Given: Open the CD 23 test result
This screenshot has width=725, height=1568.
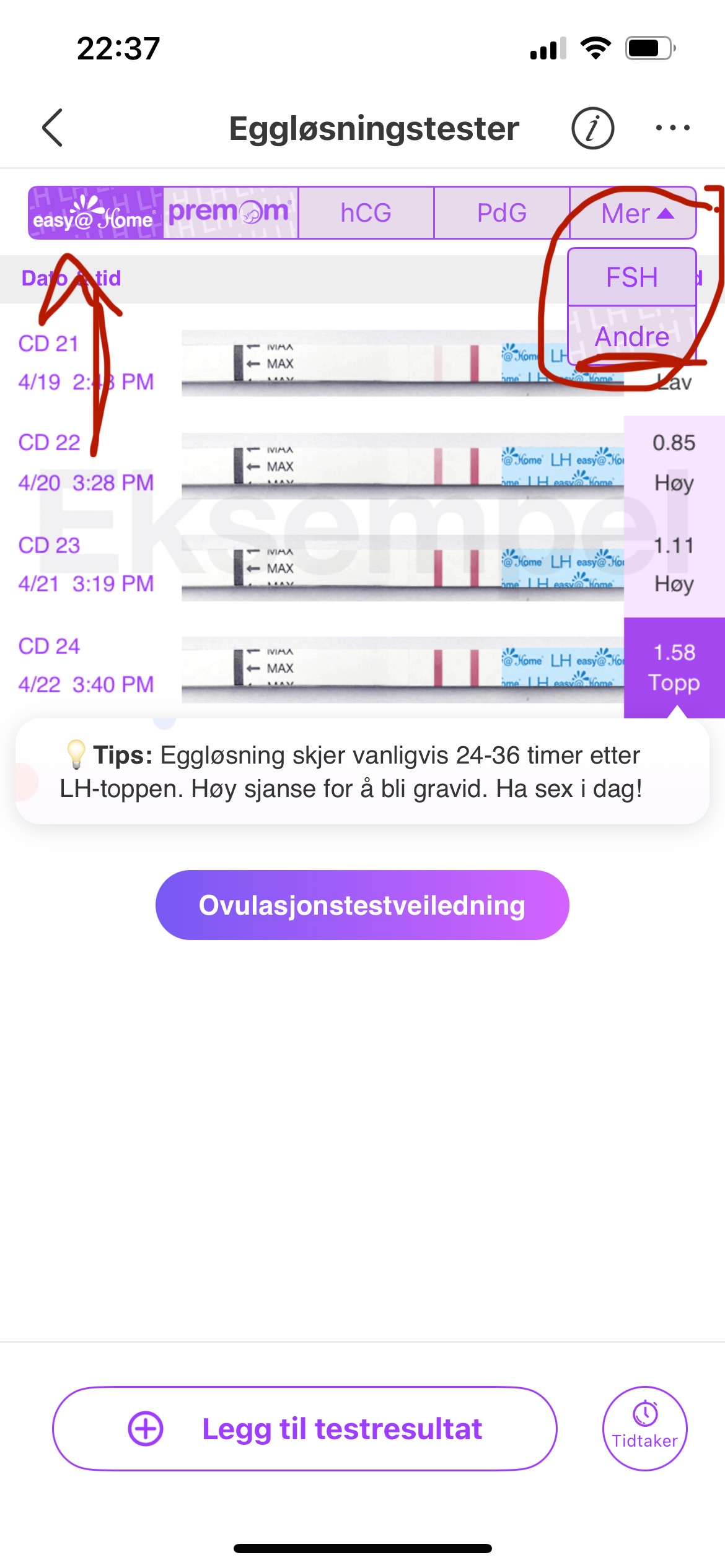Looking at the screenshot, I should 403,565.
